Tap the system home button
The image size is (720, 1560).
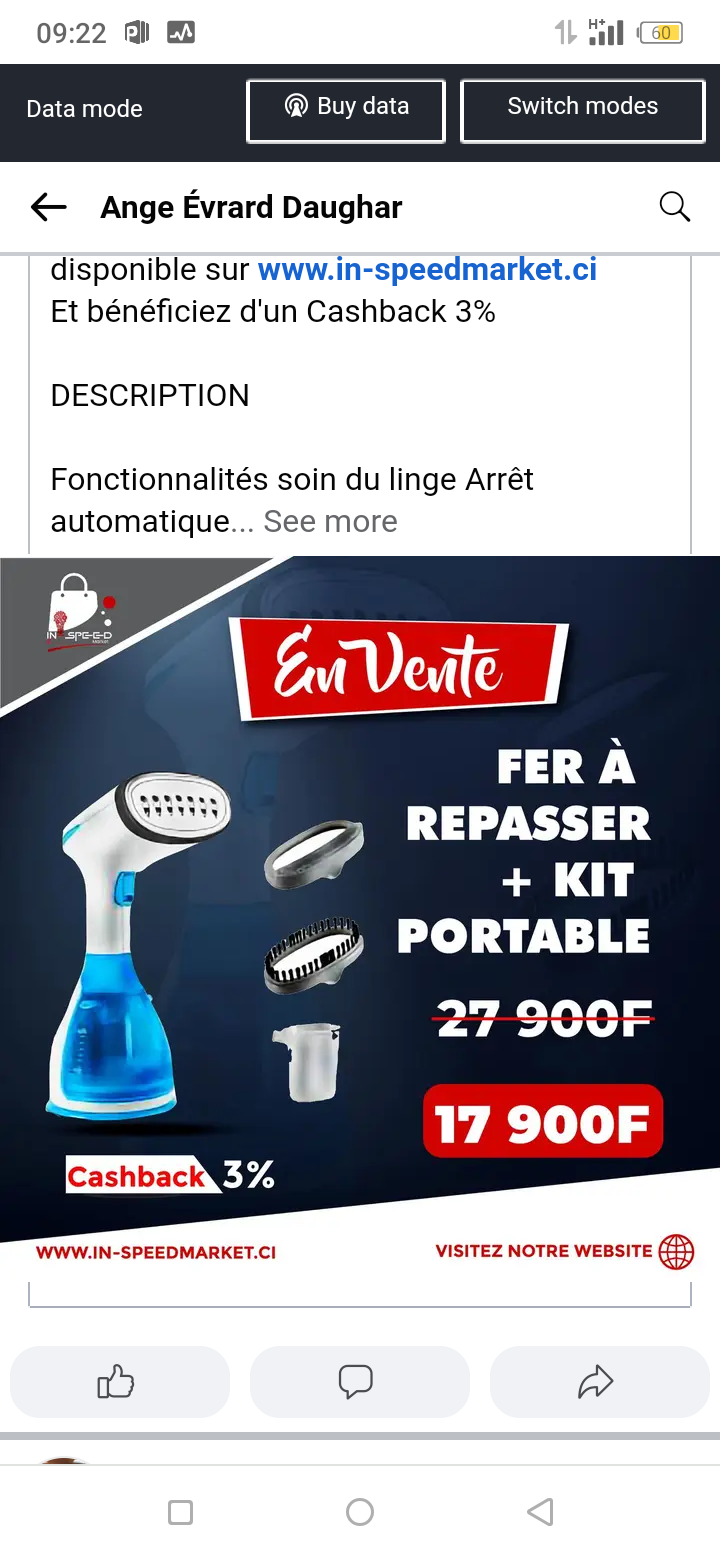pos(360,1512)
